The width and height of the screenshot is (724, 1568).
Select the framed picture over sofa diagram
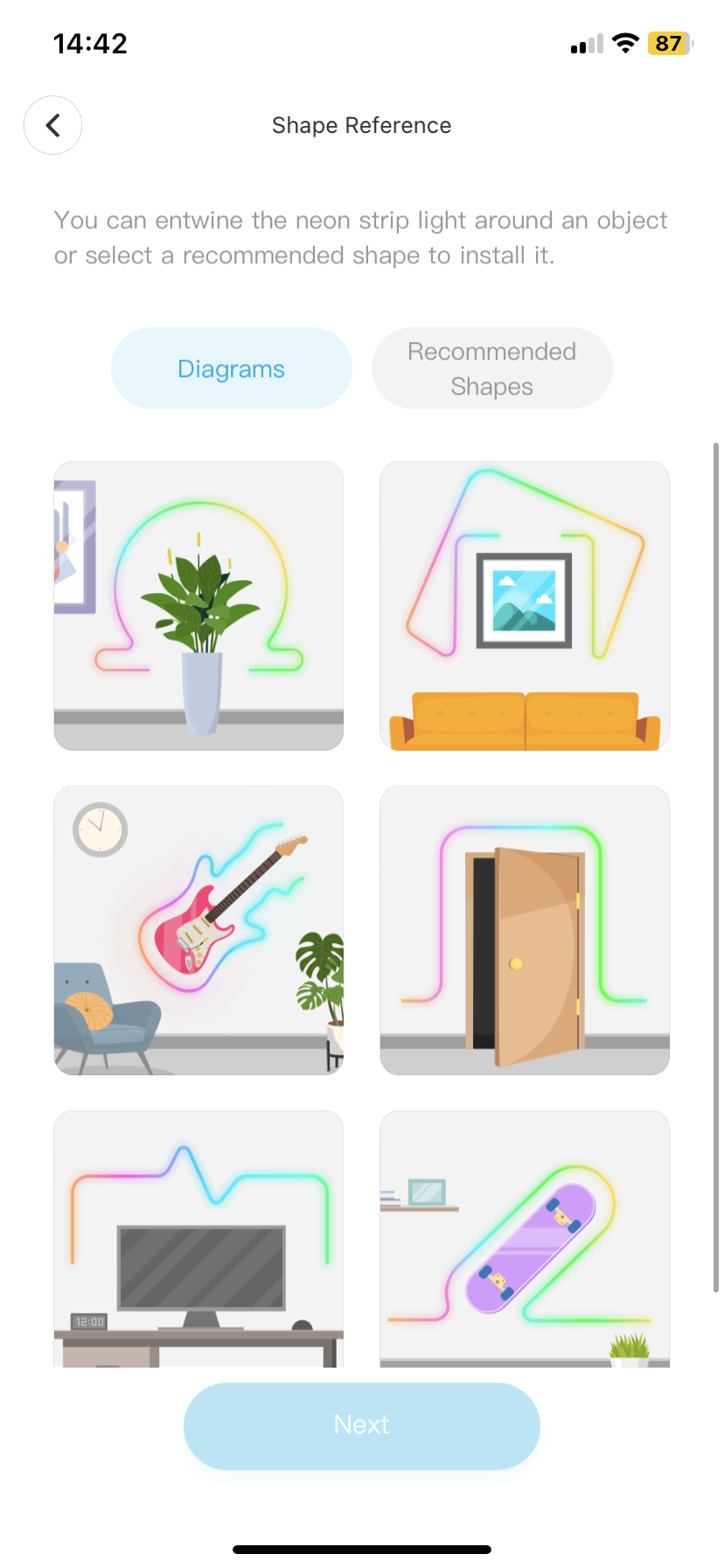(525, 605)
